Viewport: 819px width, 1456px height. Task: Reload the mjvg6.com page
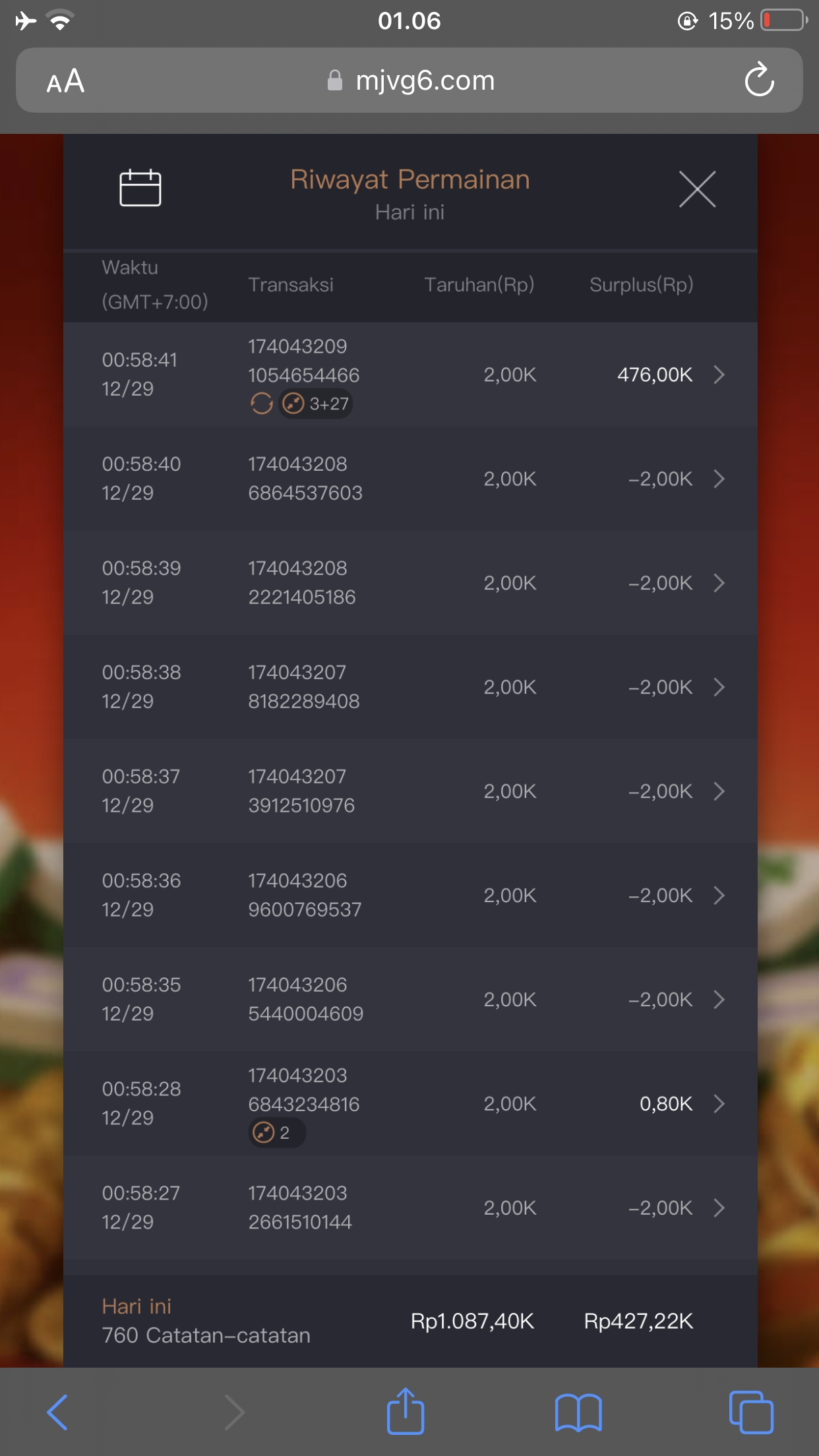point(759,80)
